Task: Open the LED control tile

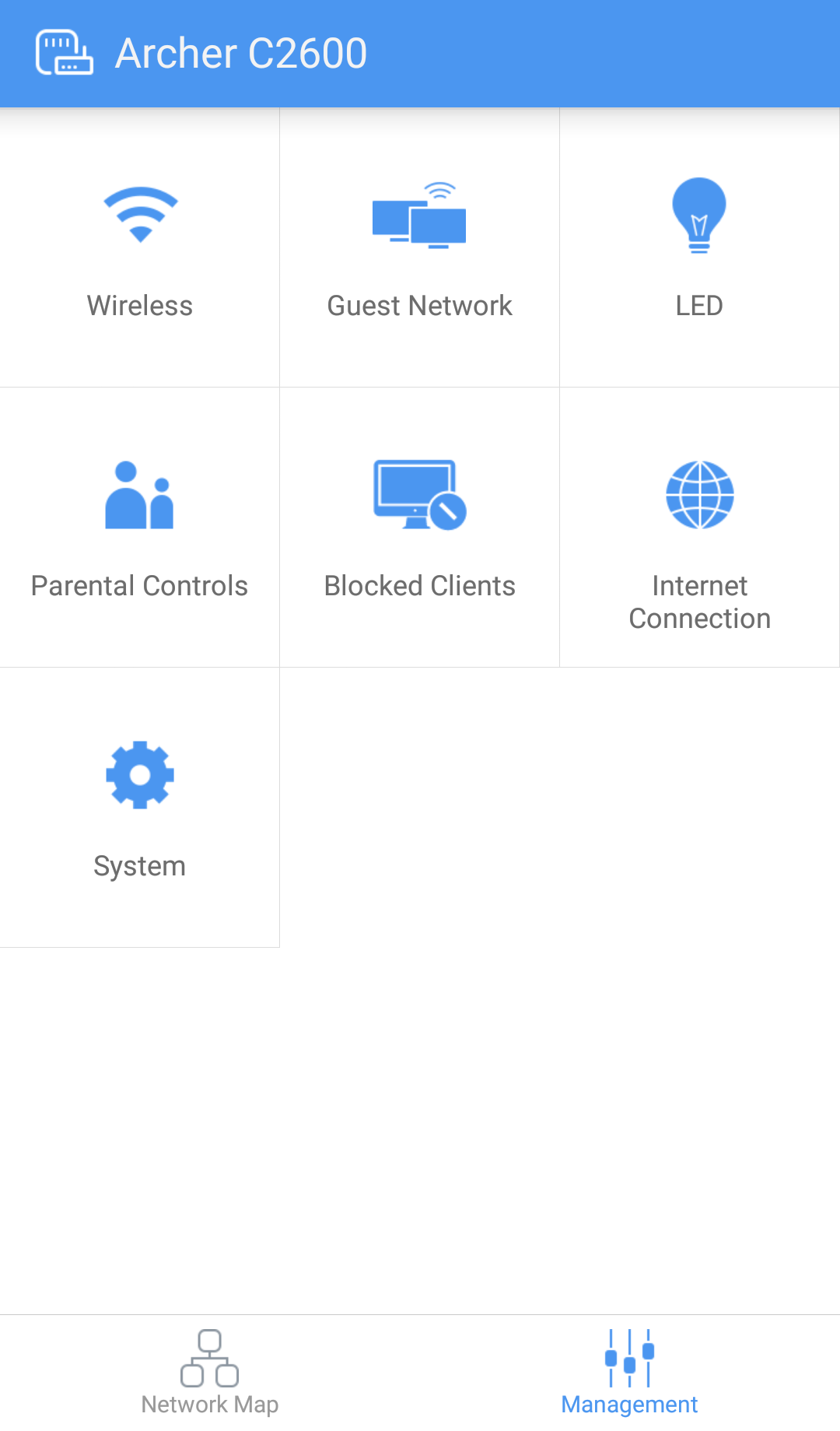Action: tap(699, 249)
